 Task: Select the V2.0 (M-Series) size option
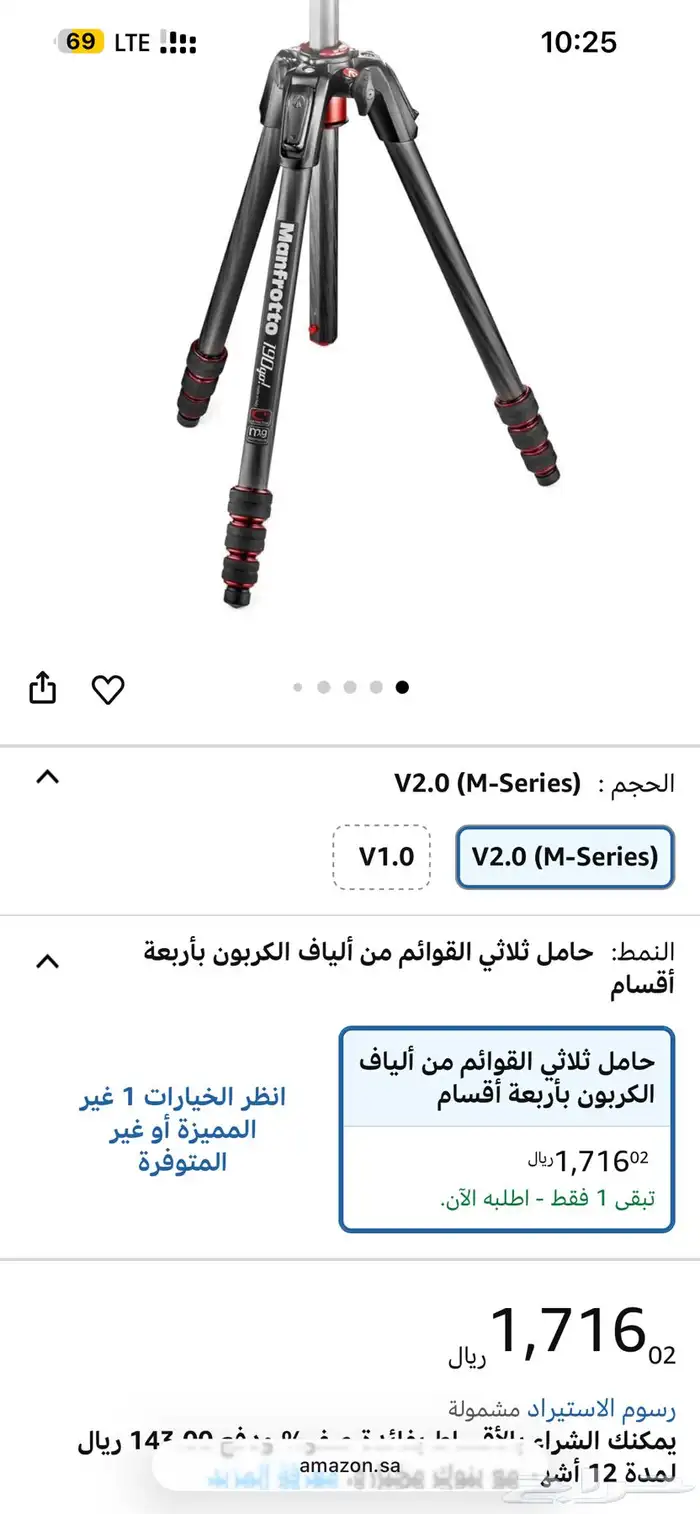pyautogui.click(x=565, y=857)
